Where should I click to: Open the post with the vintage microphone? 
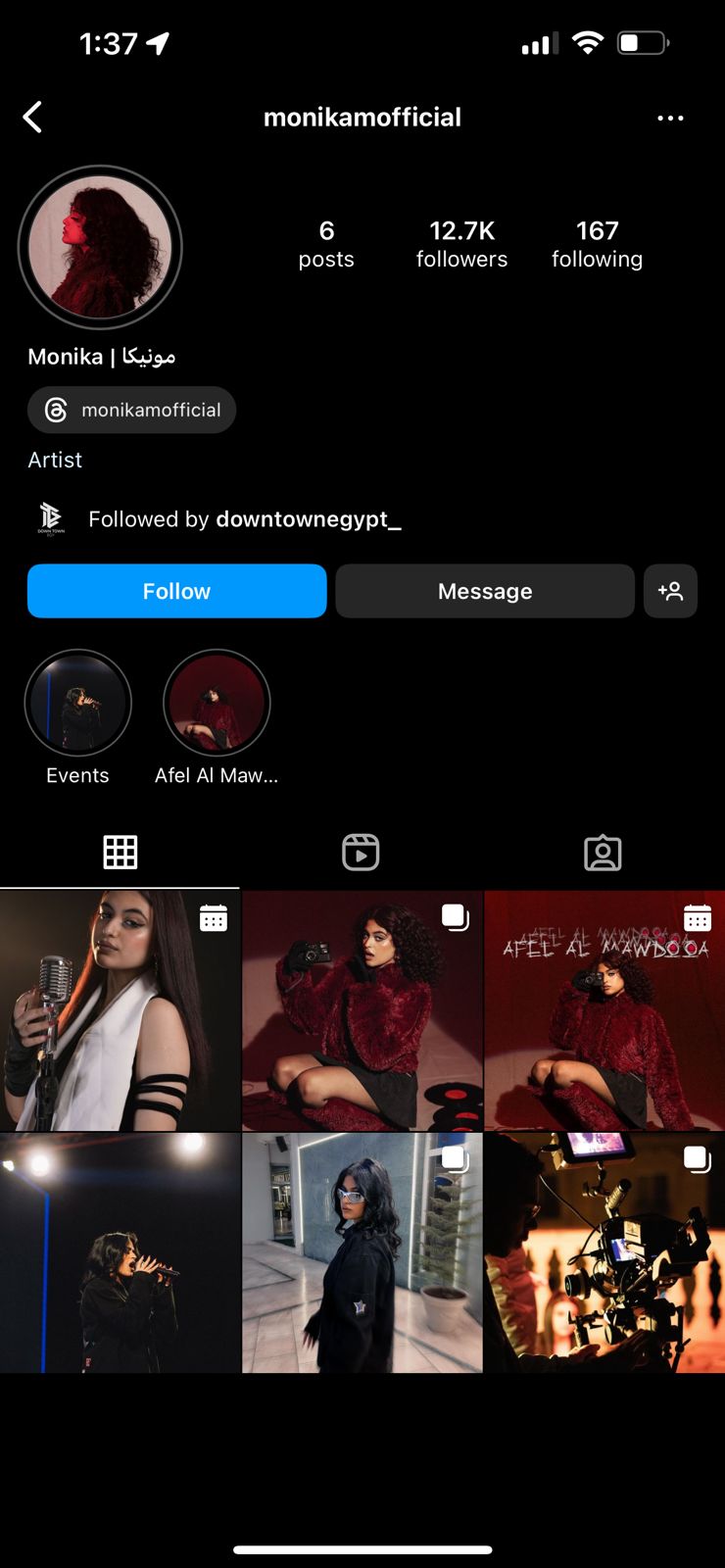coord(120,1011)
